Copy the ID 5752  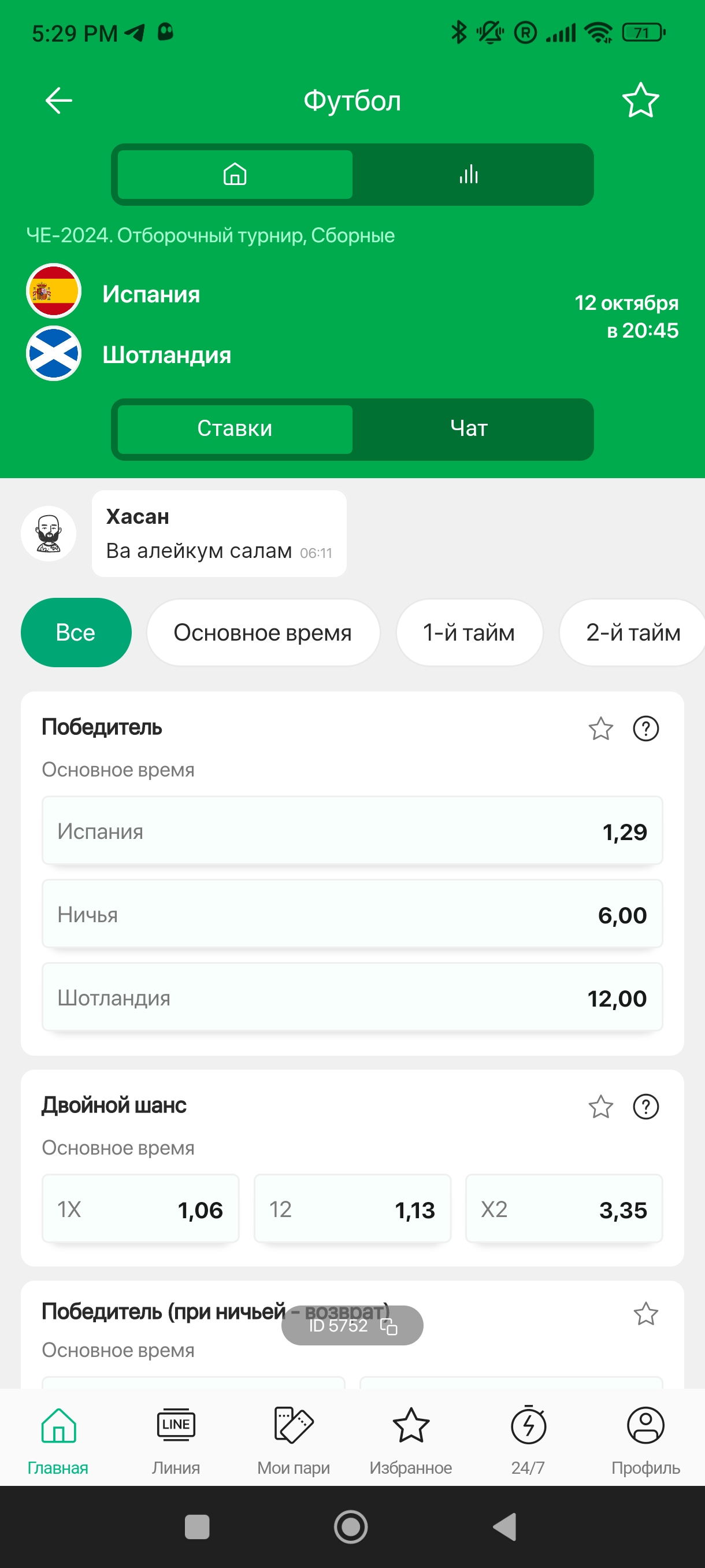coord(389,1326)
